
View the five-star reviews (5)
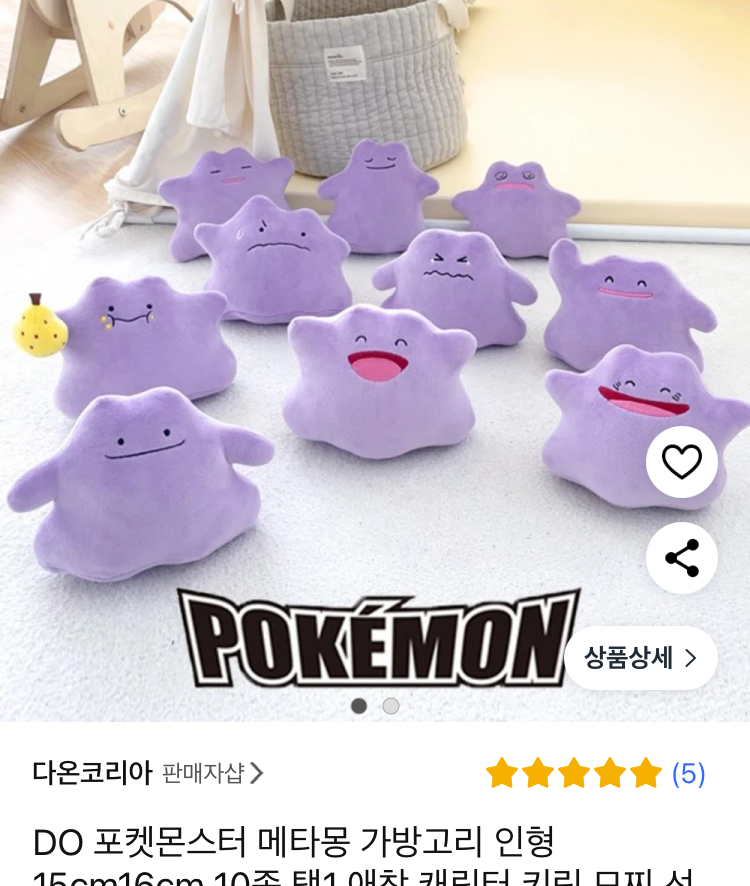[x=596, y=773]
